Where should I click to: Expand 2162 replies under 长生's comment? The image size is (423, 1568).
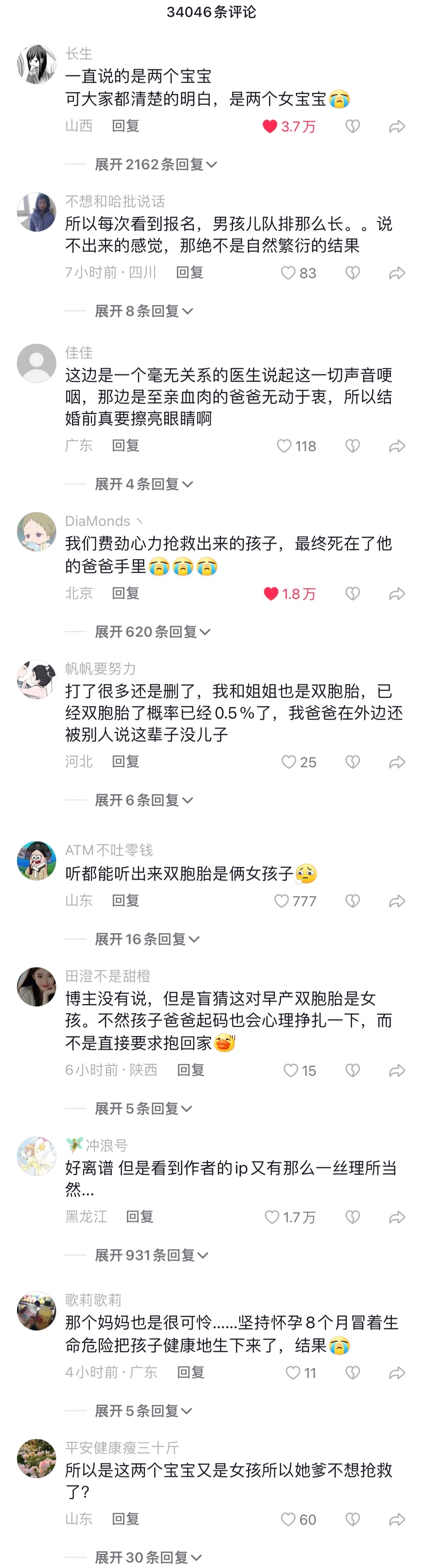(155, 164)
